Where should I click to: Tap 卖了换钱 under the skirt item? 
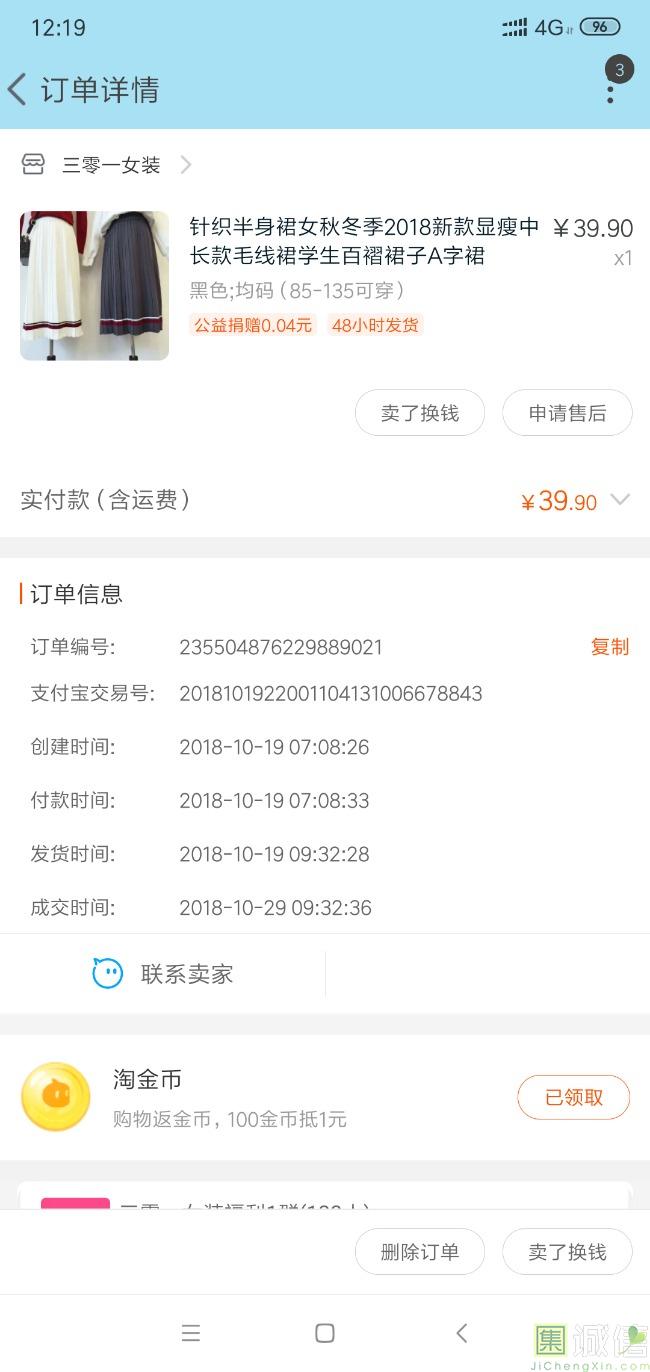tap(420, 413)
